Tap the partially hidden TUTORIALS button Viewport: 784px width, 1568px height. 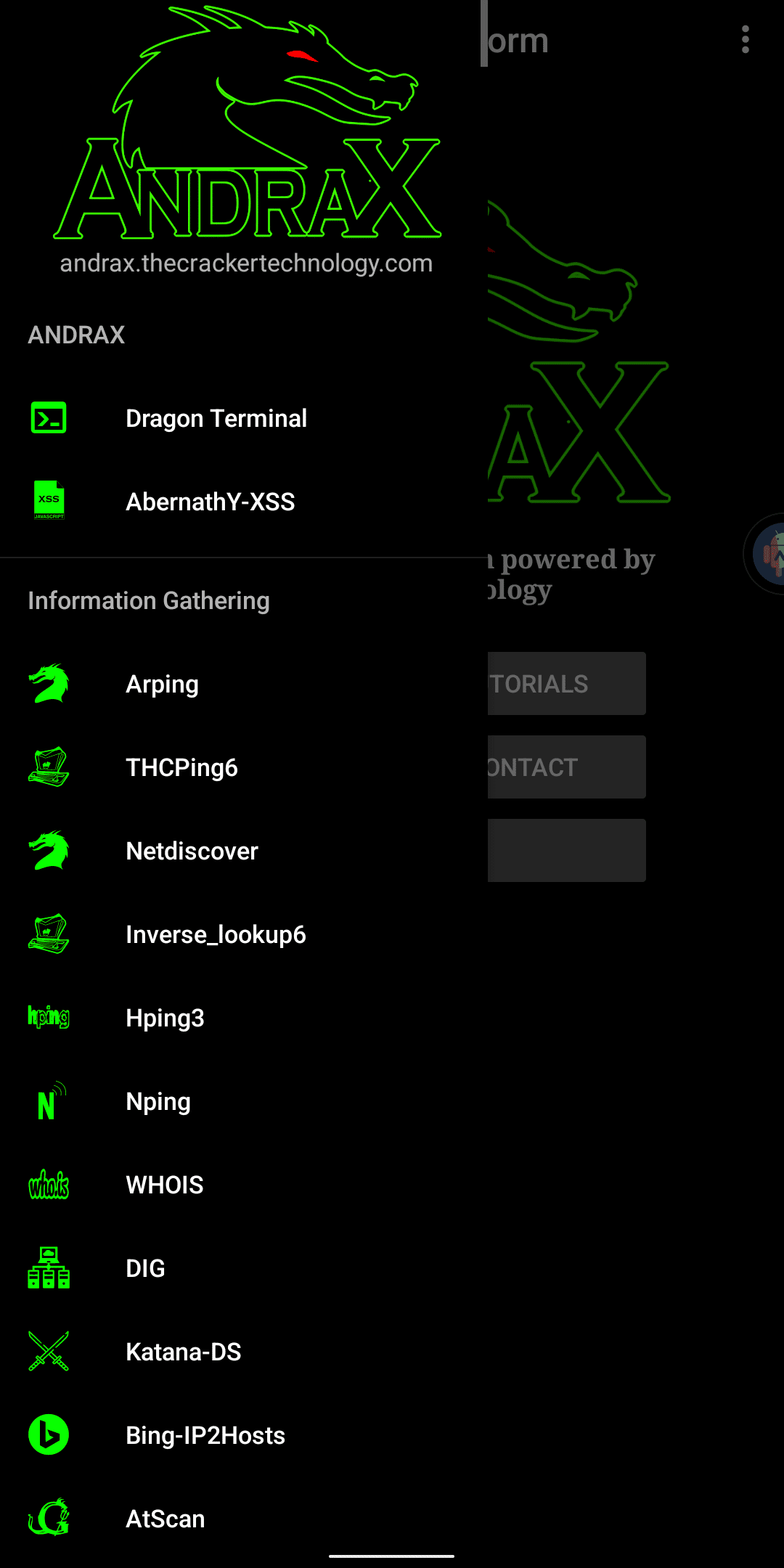(566, 684)
